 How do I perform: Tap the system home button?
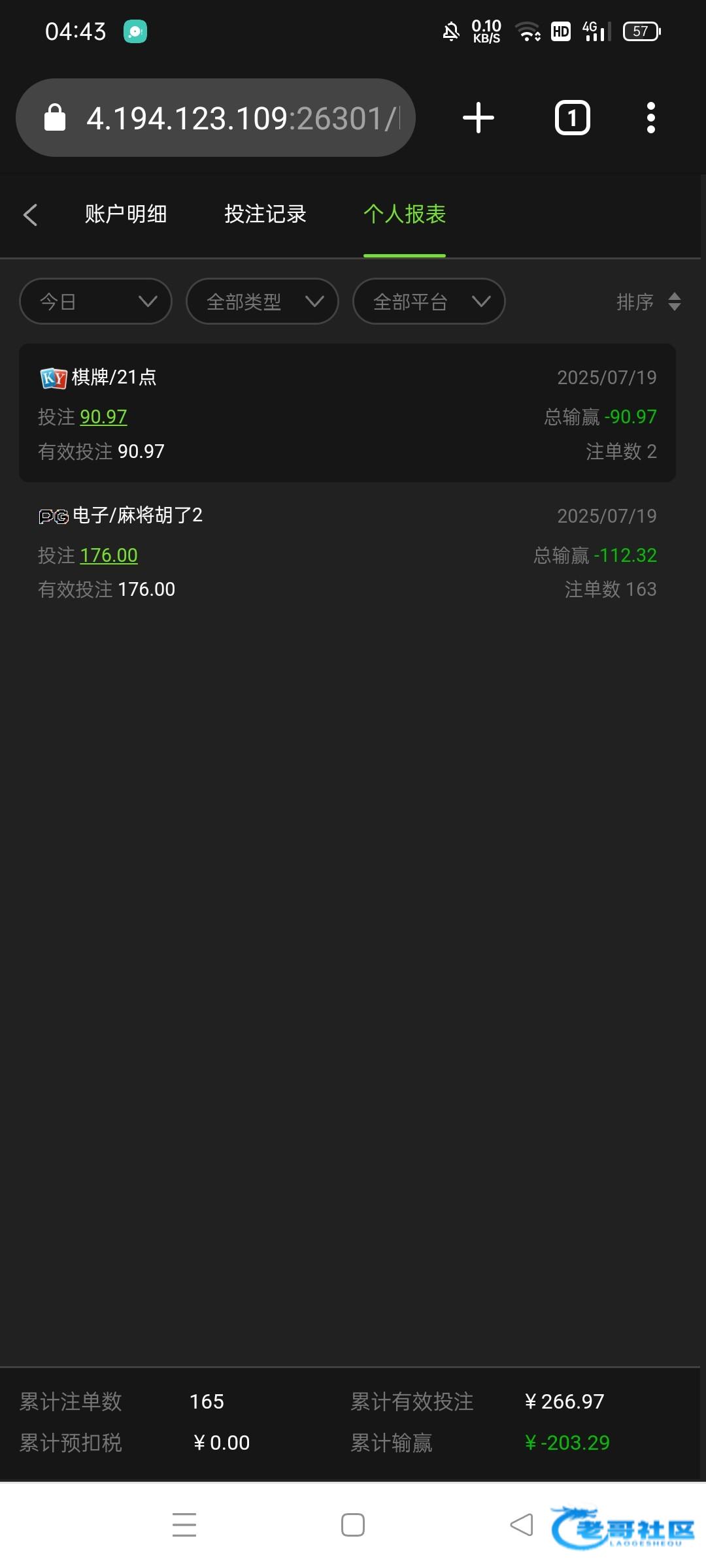click(x=353, y=1525)
